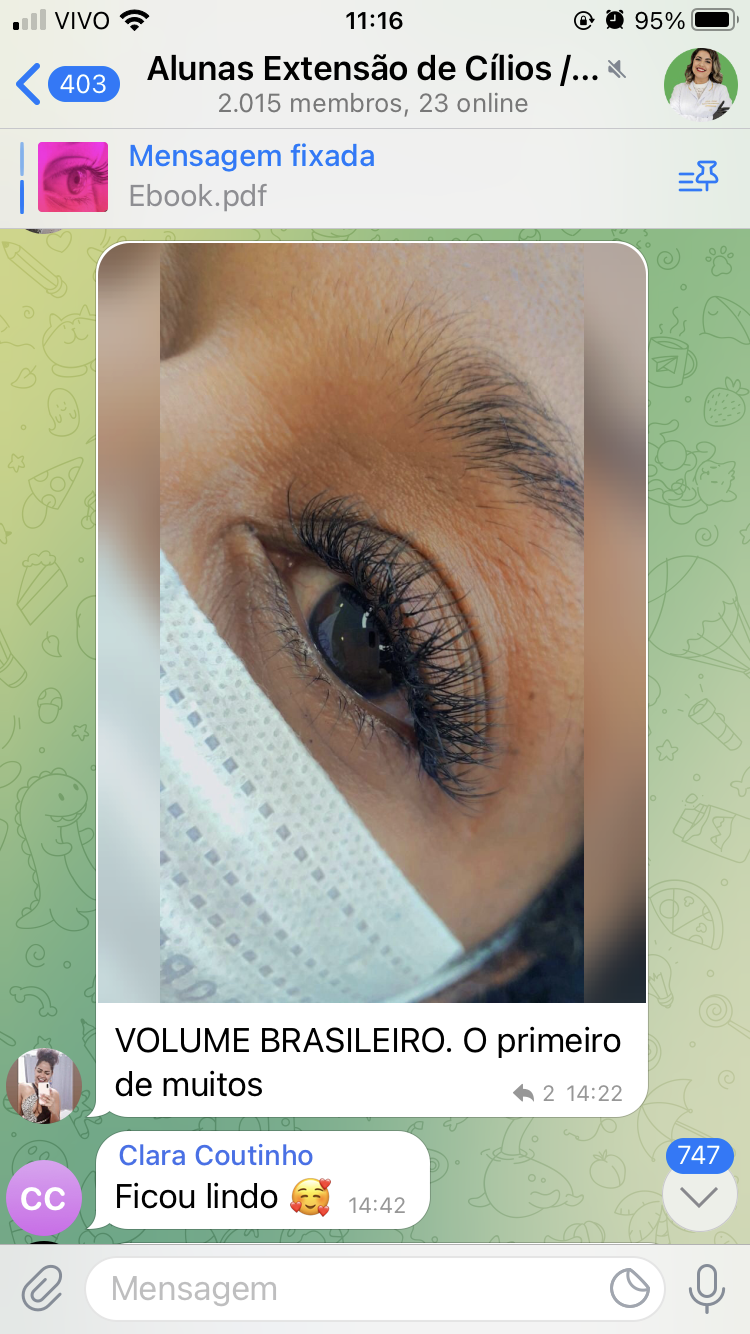750x1334 pixels.
Task: Open the sticker panel
Action: click(x=630, y=1289)
